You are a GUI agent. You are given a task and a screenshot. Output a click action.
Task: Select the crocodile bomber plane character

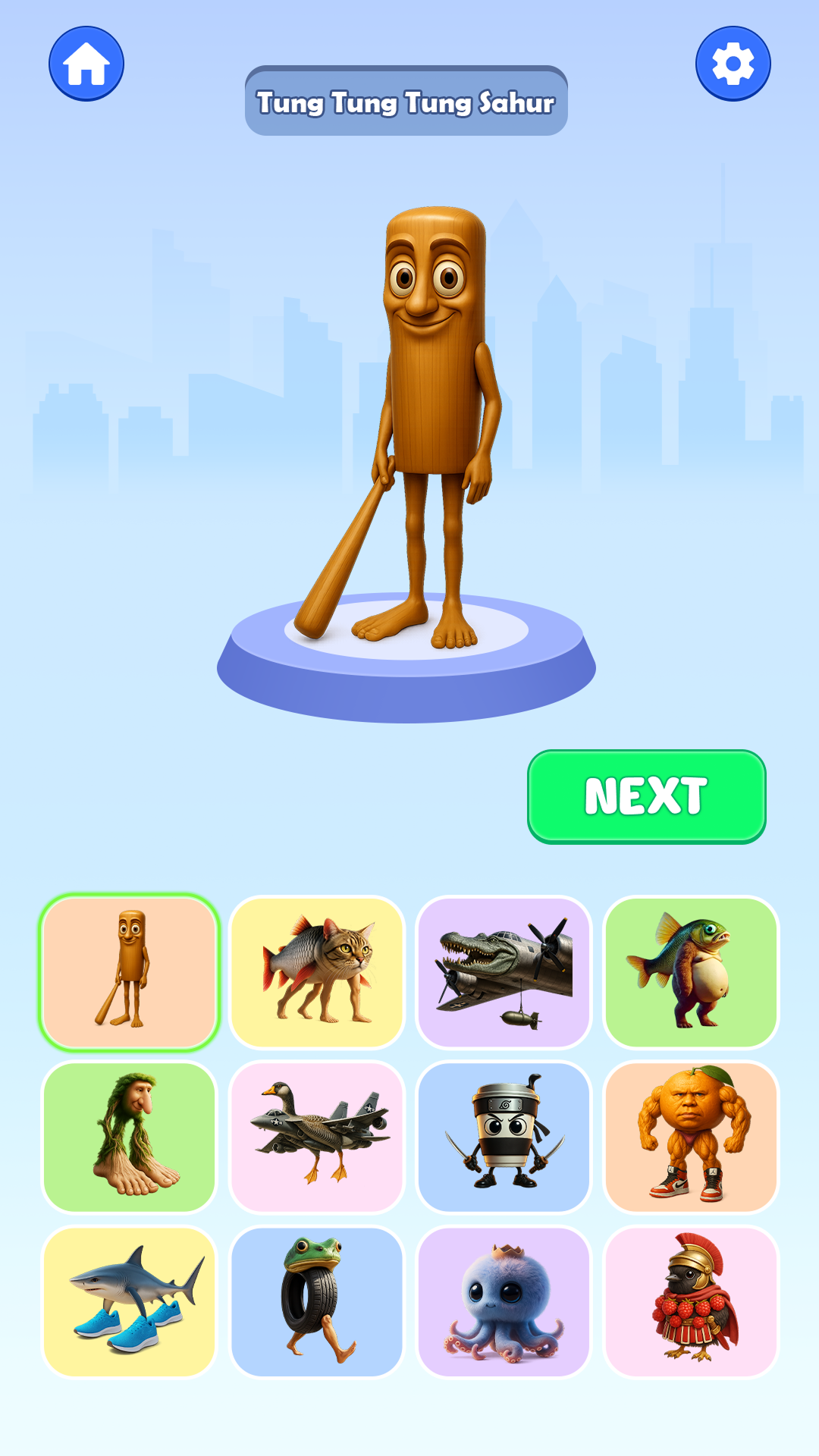504,972
